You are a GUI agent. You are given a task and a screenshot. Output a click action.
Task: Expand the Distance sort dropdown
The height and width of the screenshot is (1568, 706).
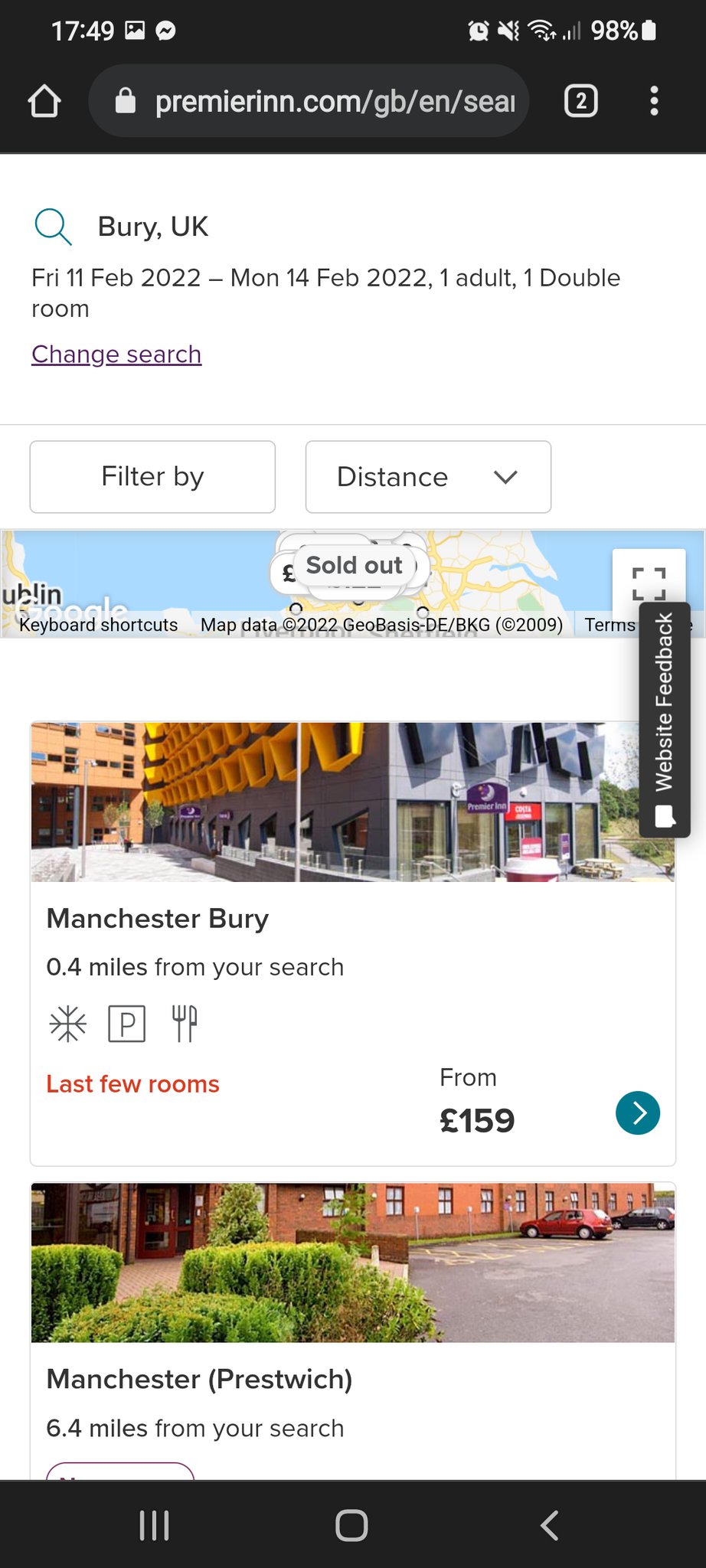[x=428, y=476]
